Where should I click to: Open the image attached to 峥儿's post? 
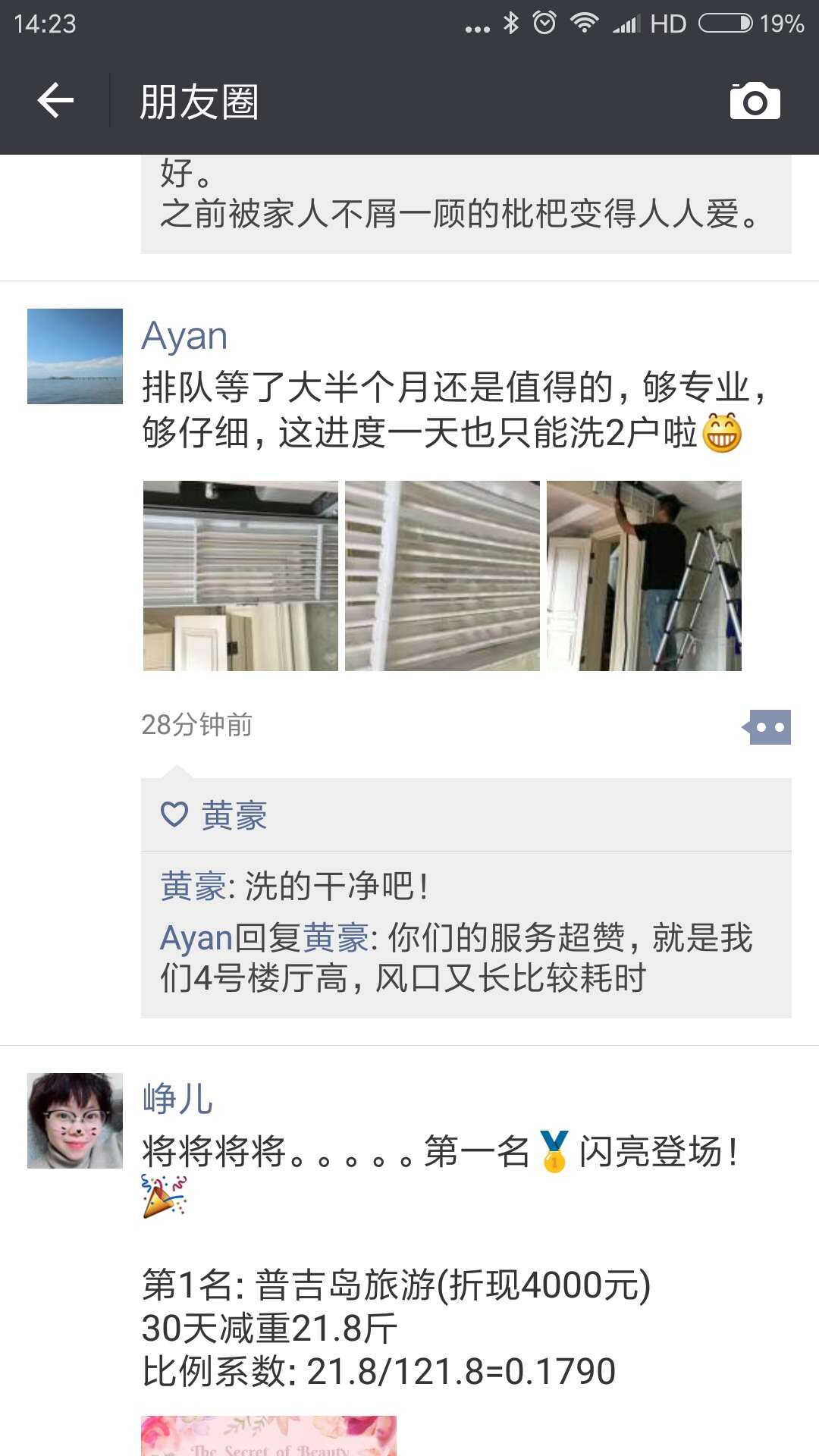point(268,1436)
